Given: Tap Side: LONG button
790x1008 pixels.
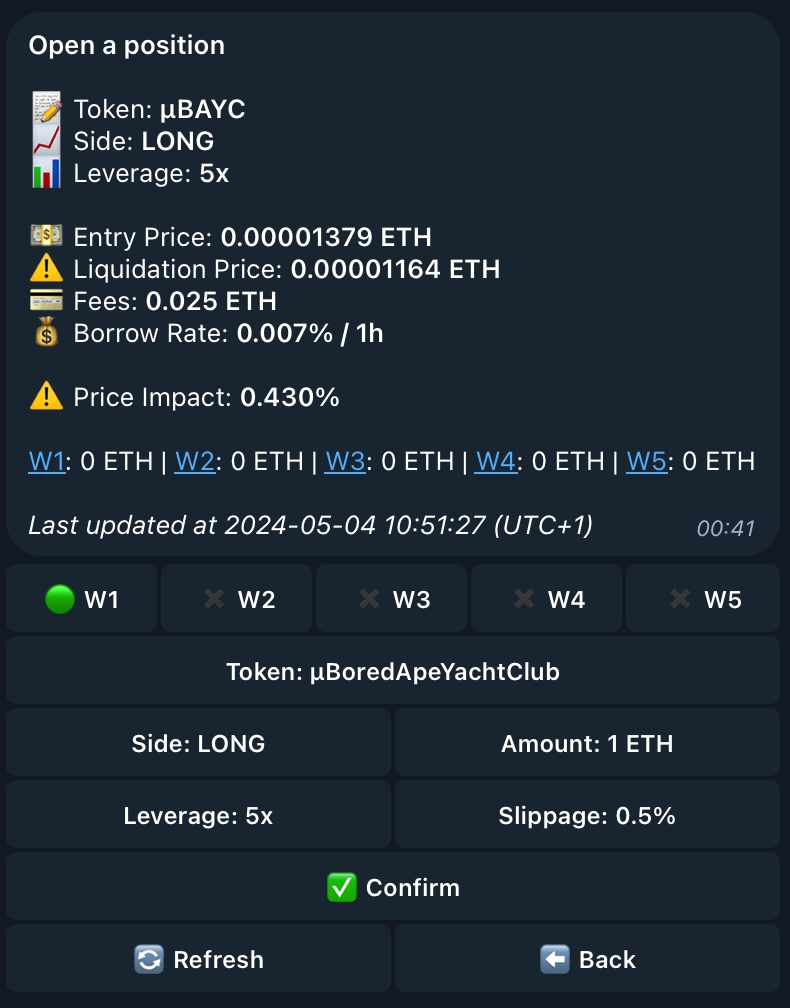Looking at the screenshot, I should [198, 743].
